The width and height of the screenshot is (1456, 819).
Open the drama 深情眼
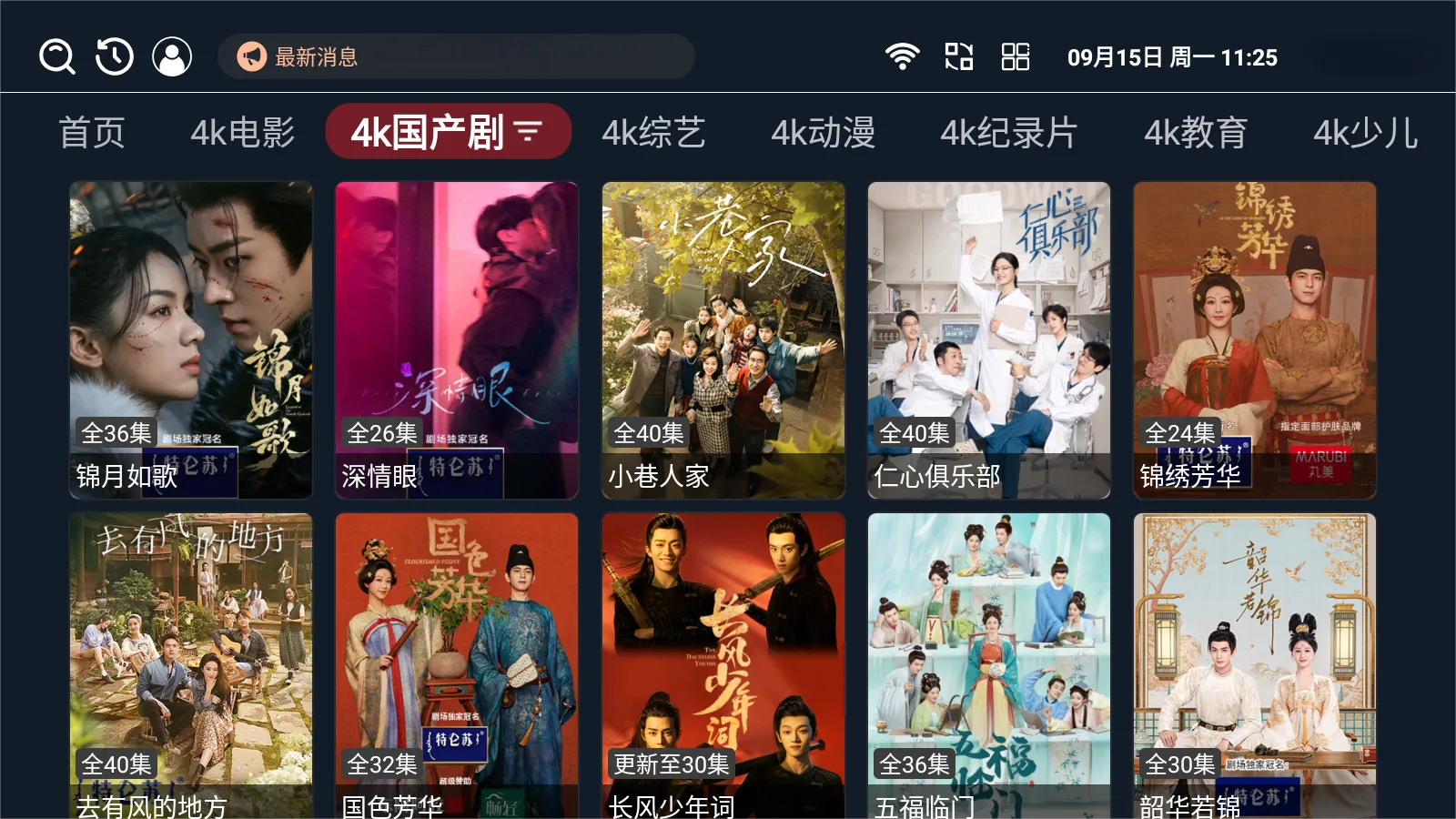pyautogui.click(x=457, y=339)
